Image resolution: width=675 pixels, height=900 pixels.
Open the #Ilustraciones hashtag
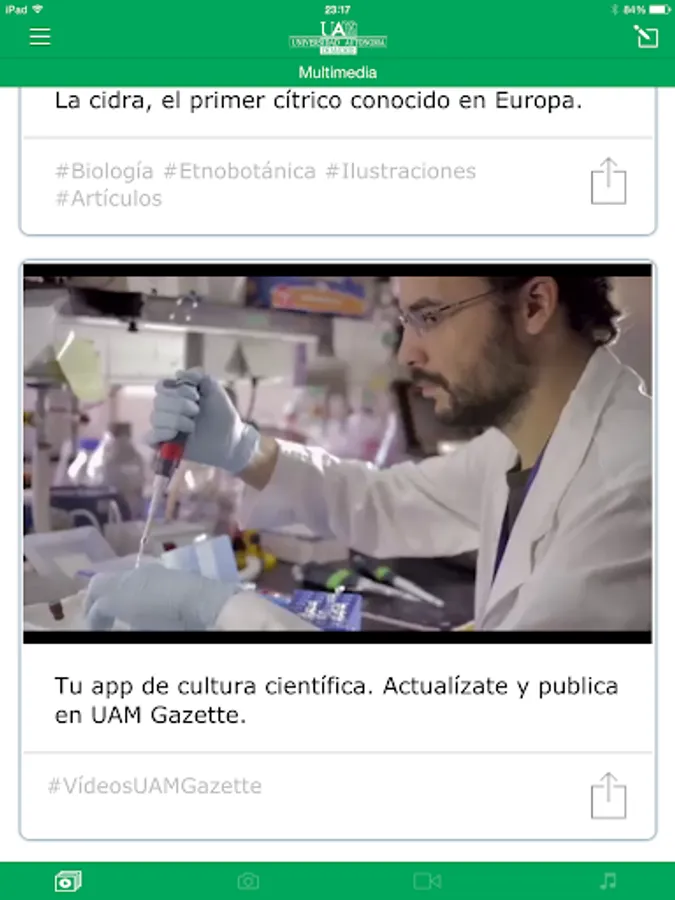tap(400, 171)
